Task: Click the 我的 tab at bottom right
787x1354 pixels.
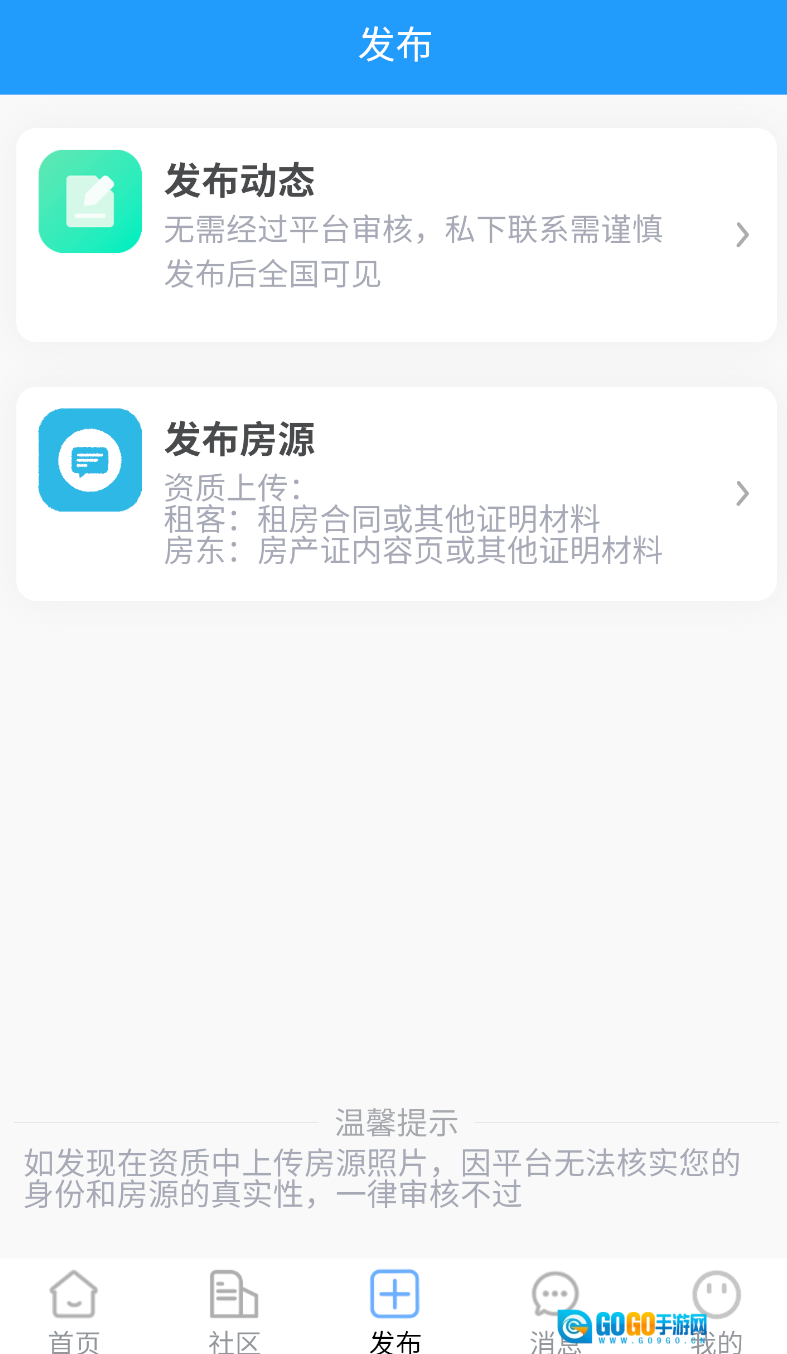Action: pos(716,1310)
